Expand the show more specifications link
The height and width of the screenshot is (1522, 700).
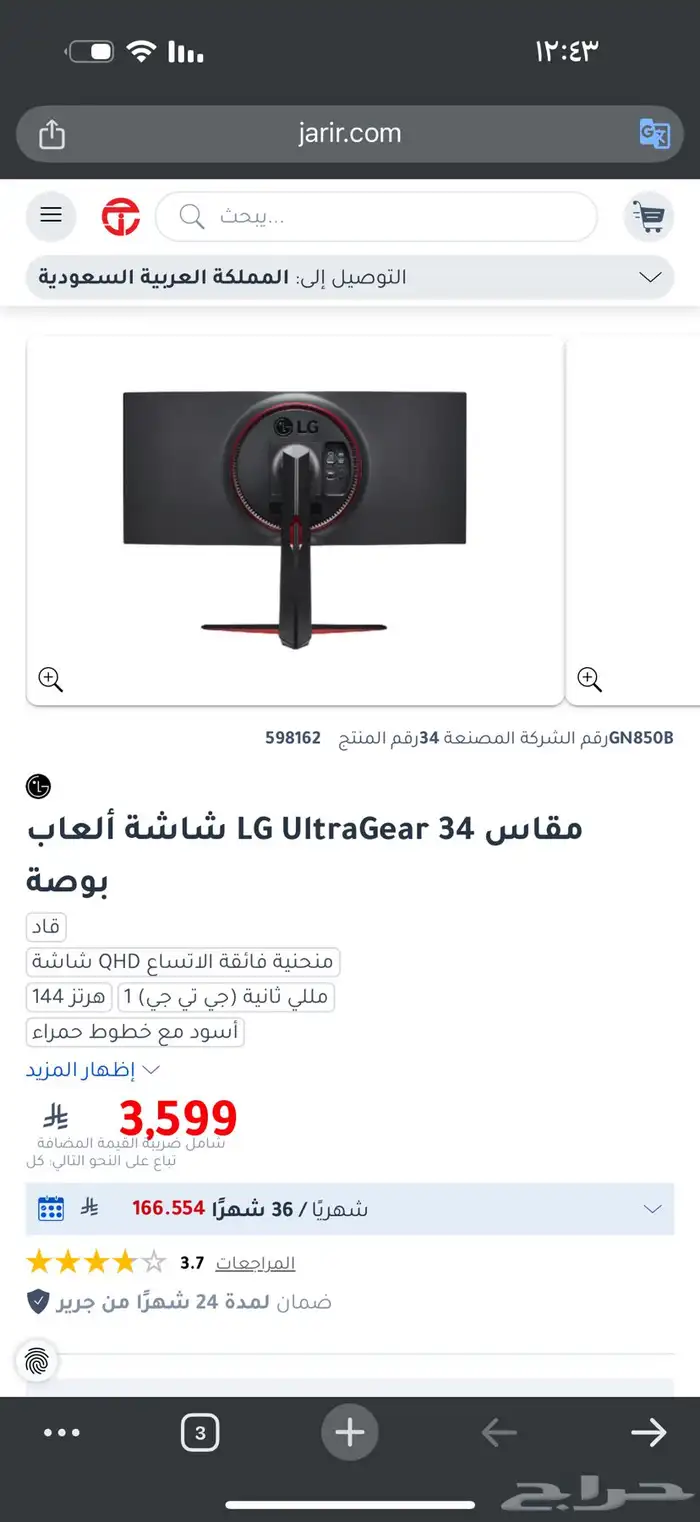[93, 1069]
